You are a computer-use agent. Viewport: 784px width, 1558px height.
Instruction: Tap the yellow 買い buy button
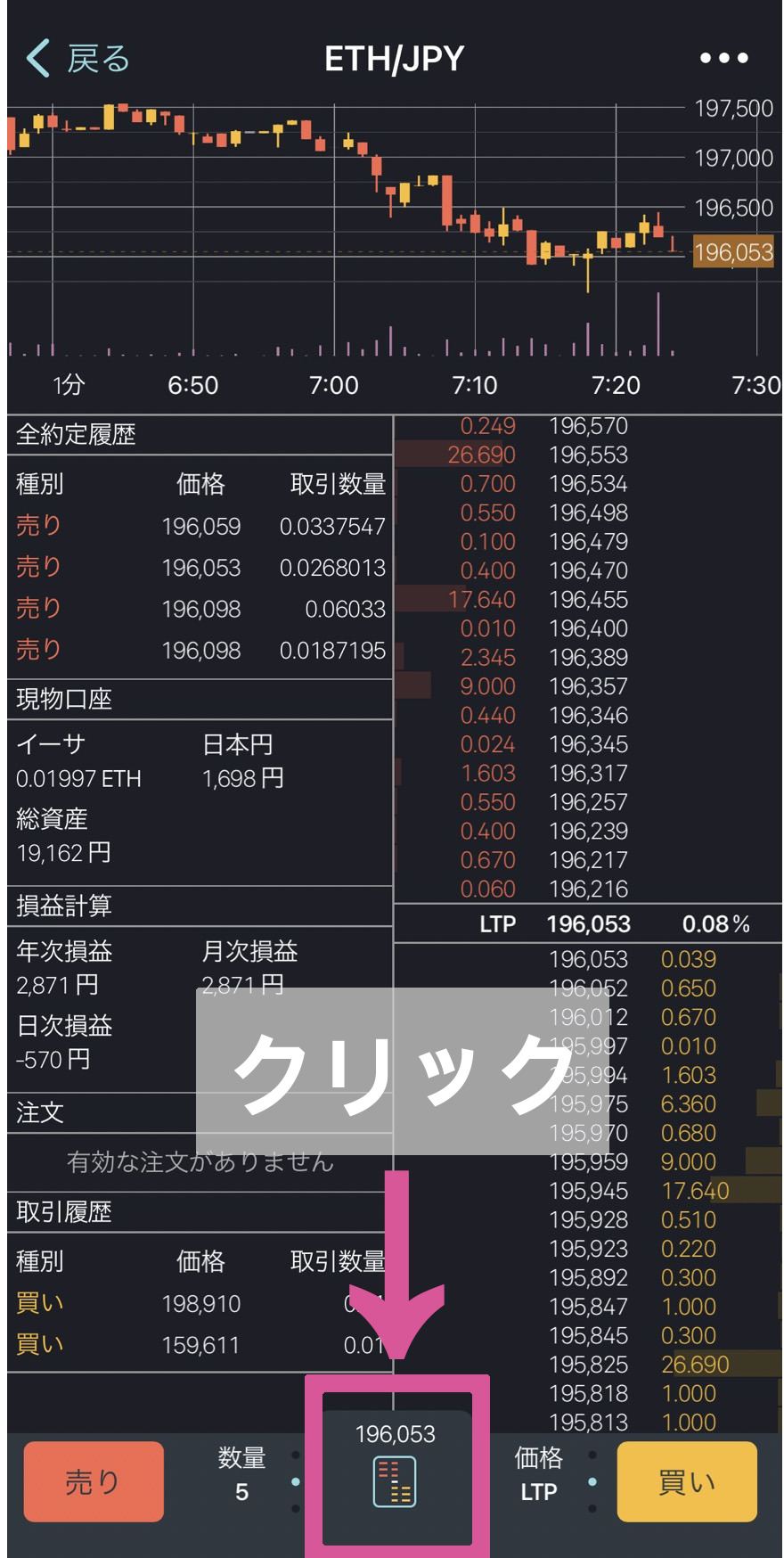pyautogui.click(x=687, y=1481)
